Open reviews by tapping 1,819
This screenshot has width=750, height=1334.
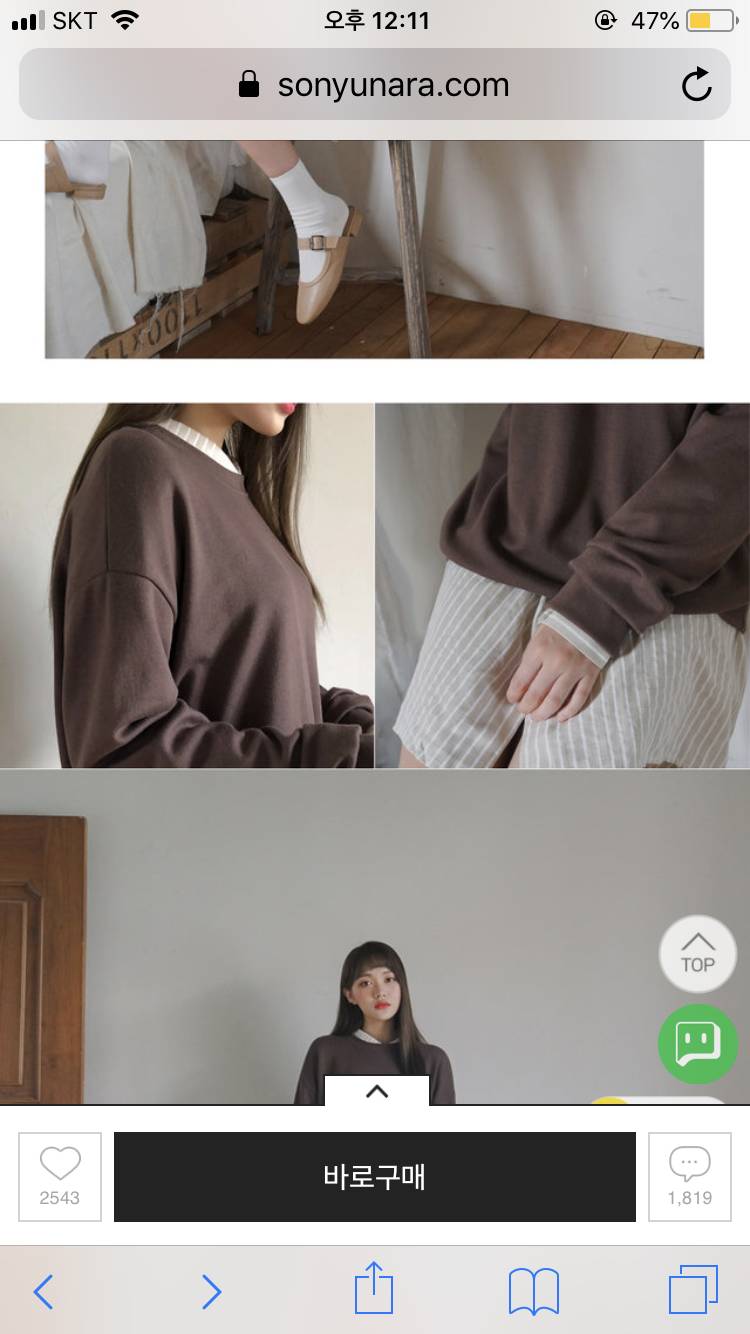689,1199
